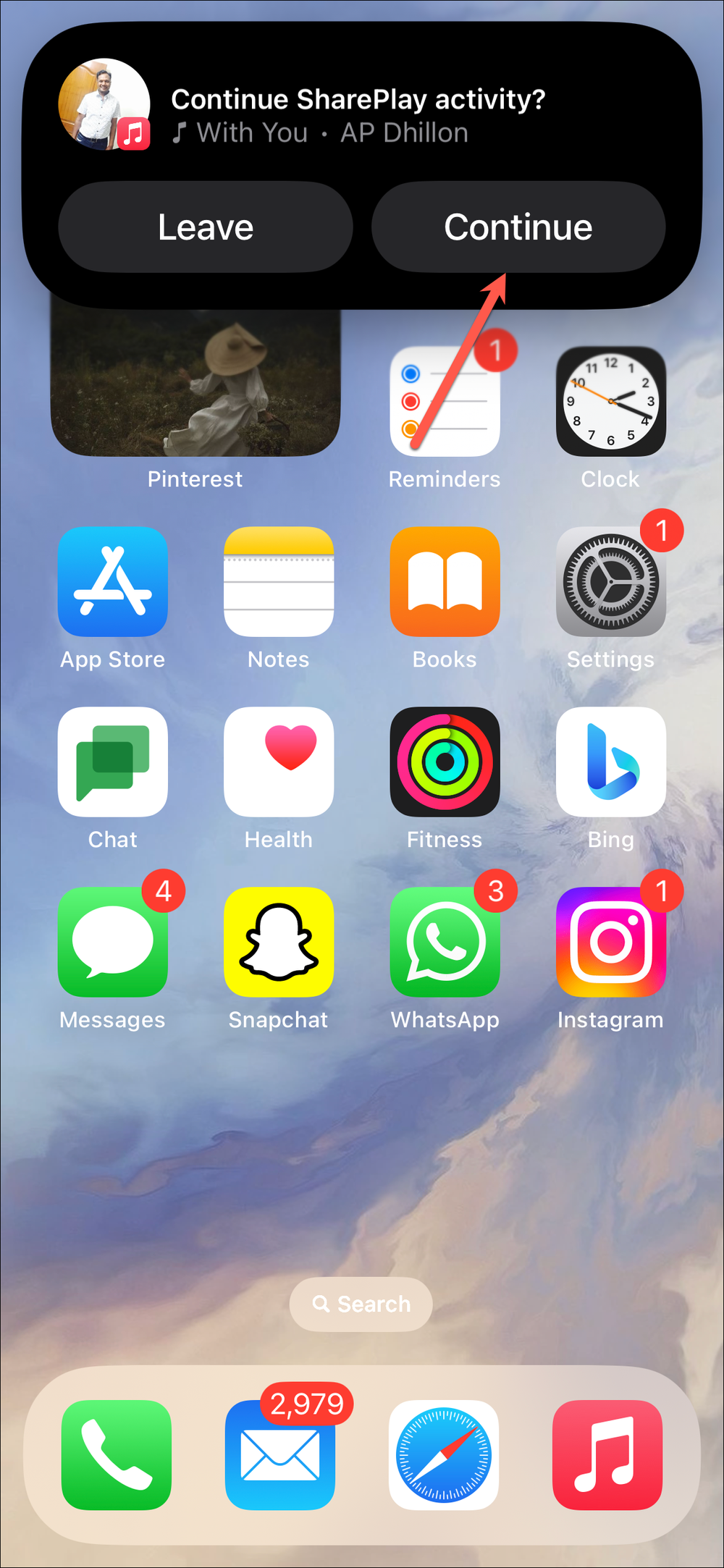The height and width of the screenshot is (1568, 724).
Task: Launch Snapchat
Action: (278, 943)
